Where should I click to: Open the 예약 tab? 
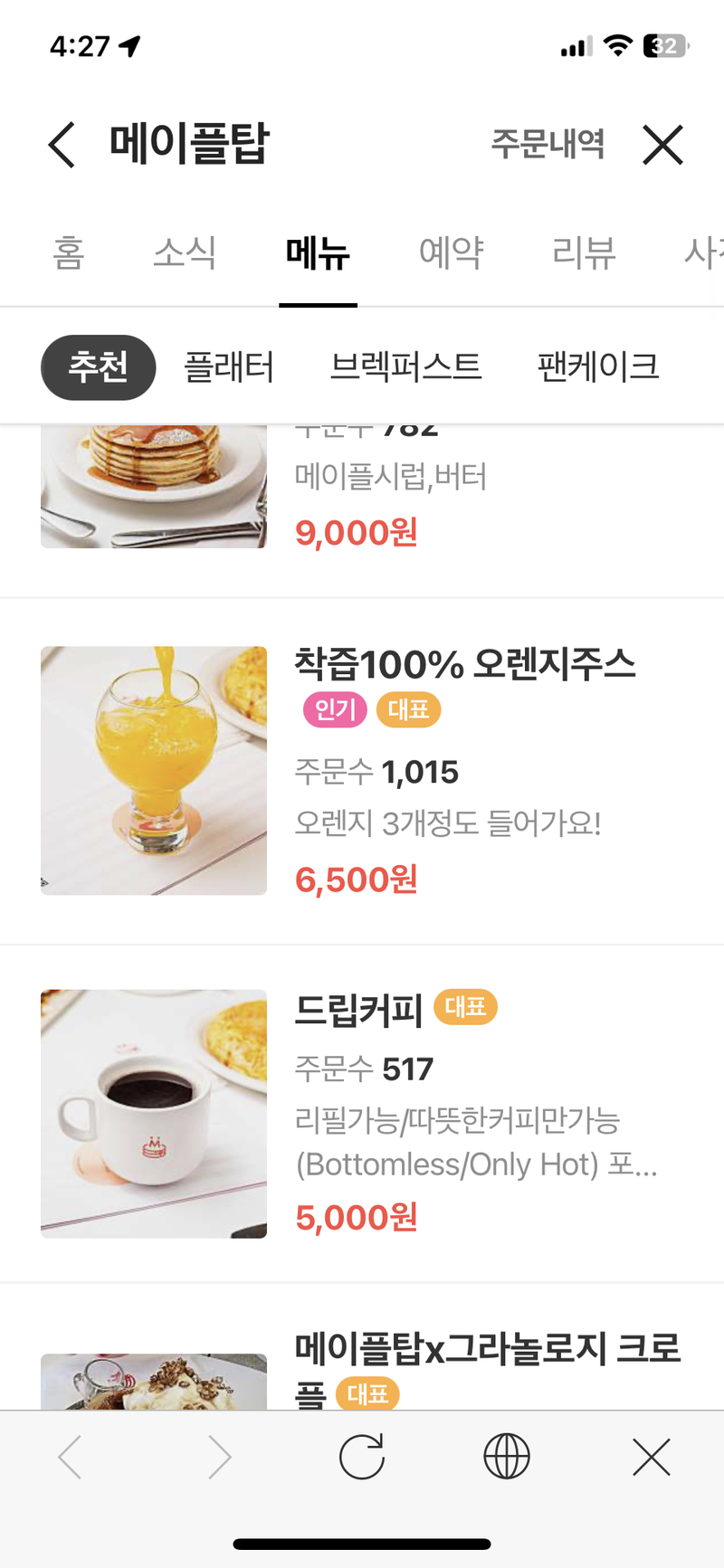tap(451, 252)
